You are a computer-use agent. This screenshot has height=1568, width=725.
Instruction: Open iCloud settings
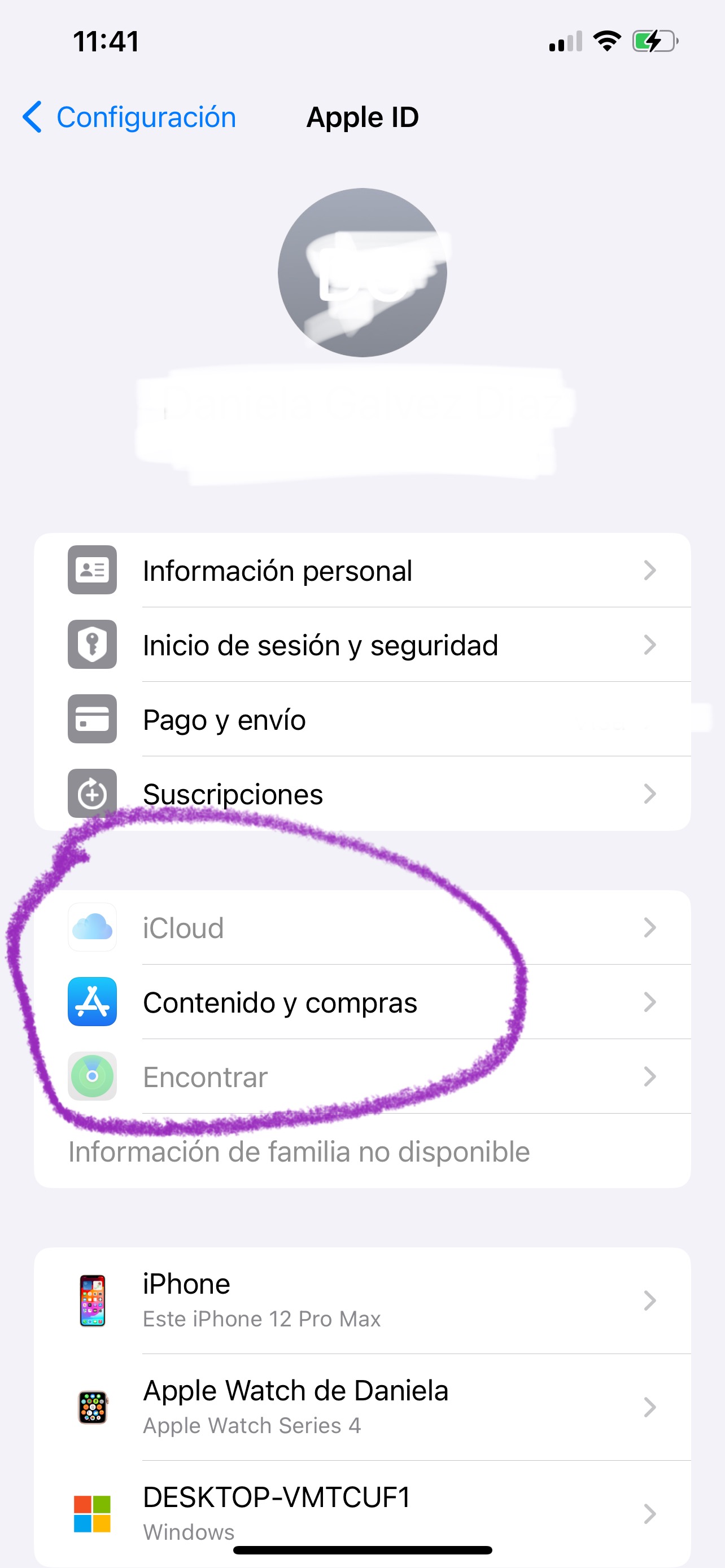362,928
